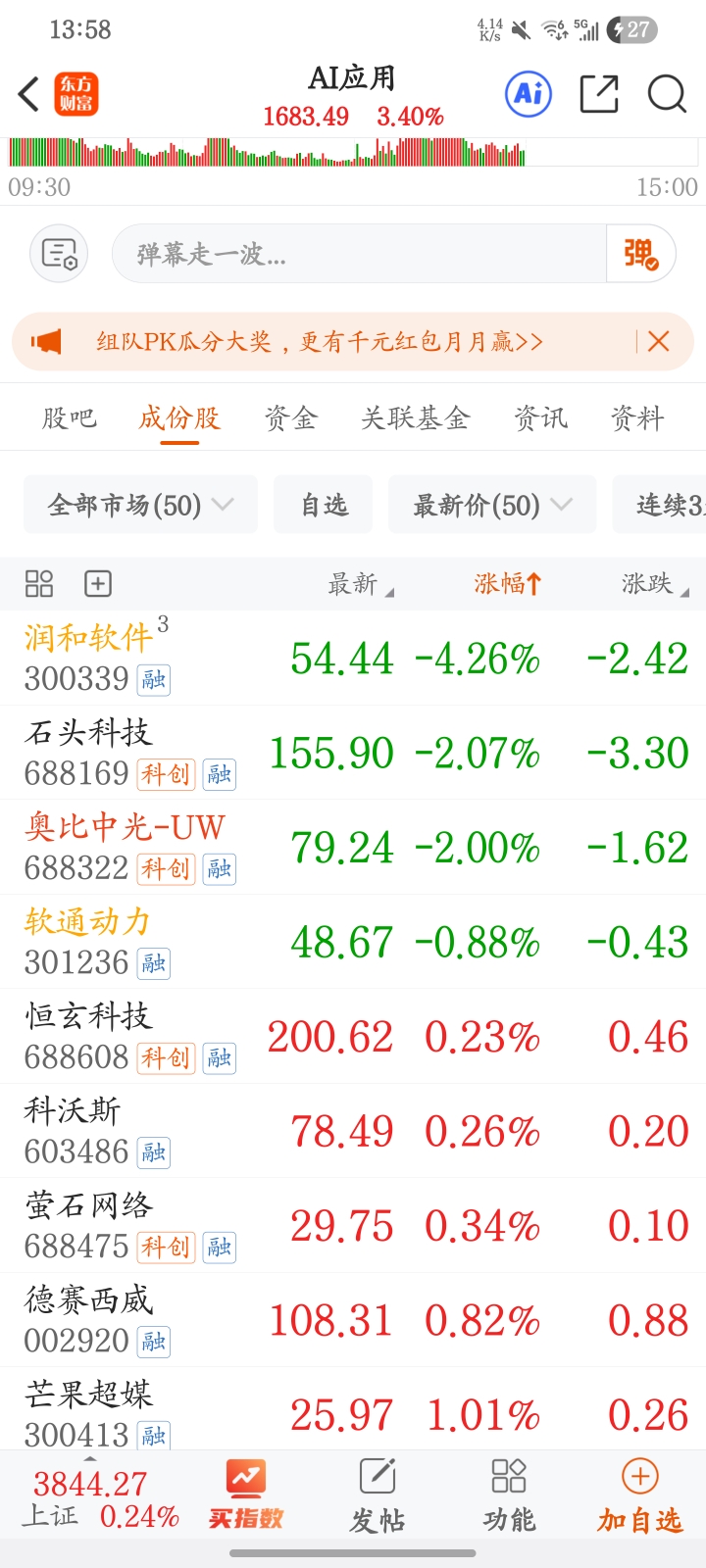
Task: Share this AI应用 board page
Action: (598, 94)
